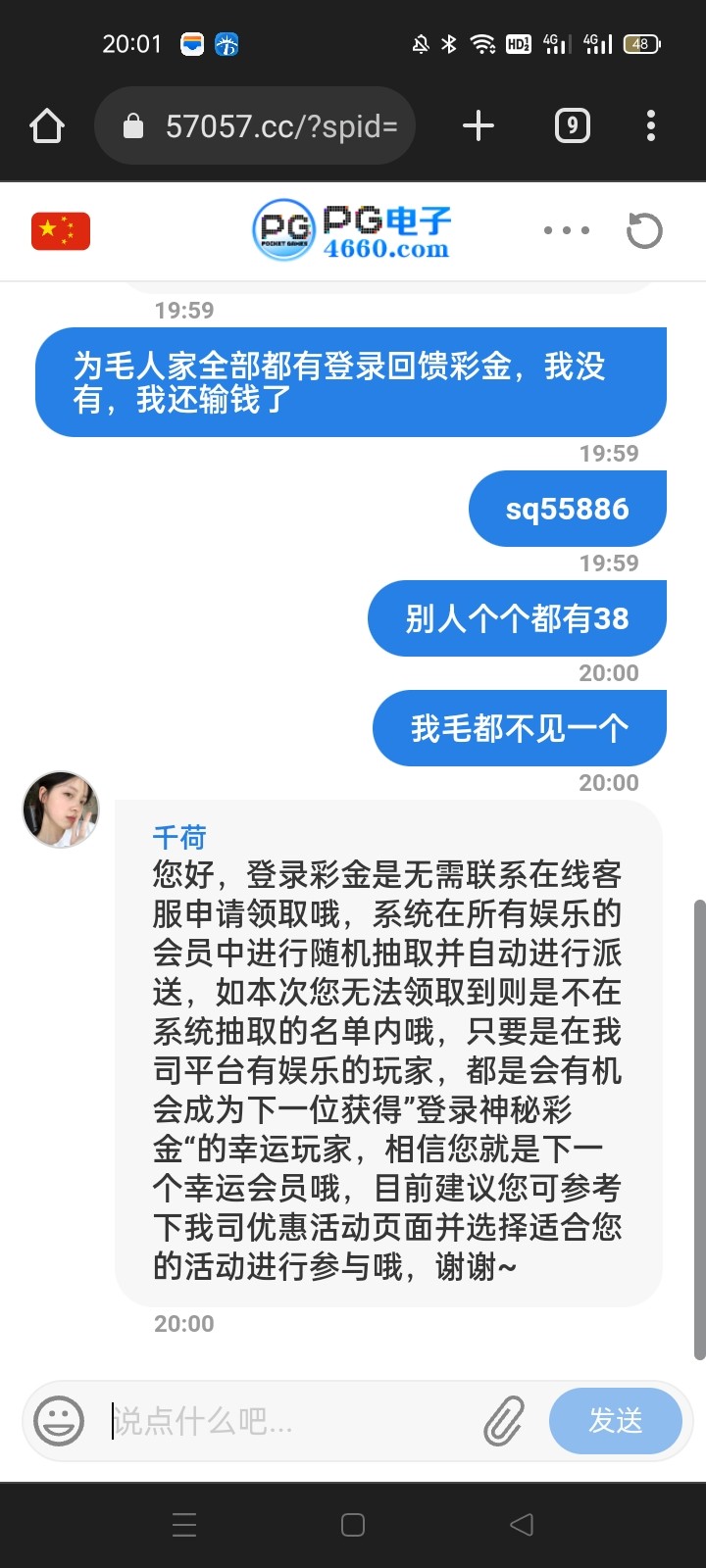Refresh the customer service chat
The height and width of the screenshot is (1568, 706).
click(x=644, y=231)
